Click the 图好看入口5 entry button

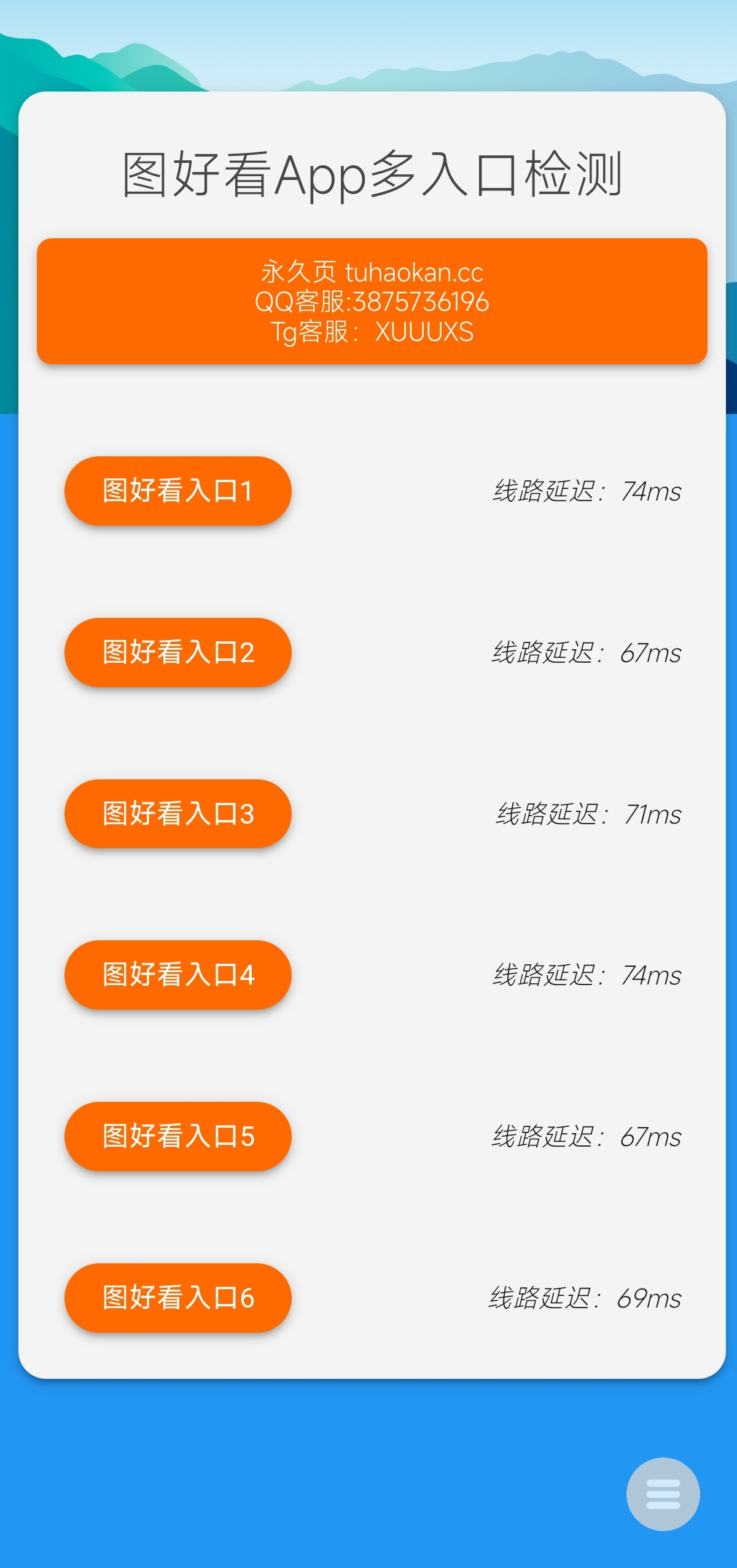177,1137
